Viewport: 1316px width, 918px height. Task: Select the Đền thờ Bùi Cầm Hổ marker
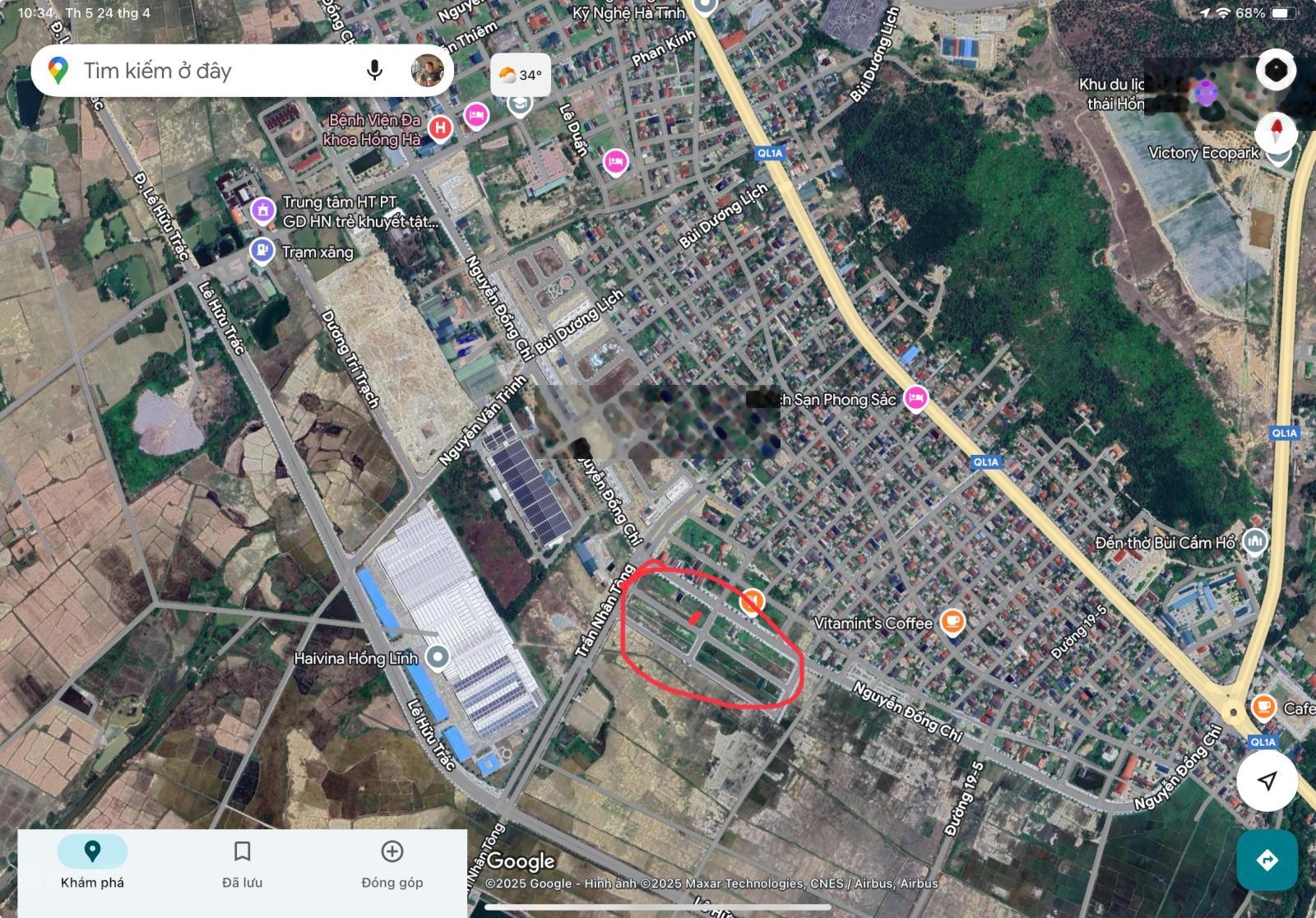coord(1254,541)
